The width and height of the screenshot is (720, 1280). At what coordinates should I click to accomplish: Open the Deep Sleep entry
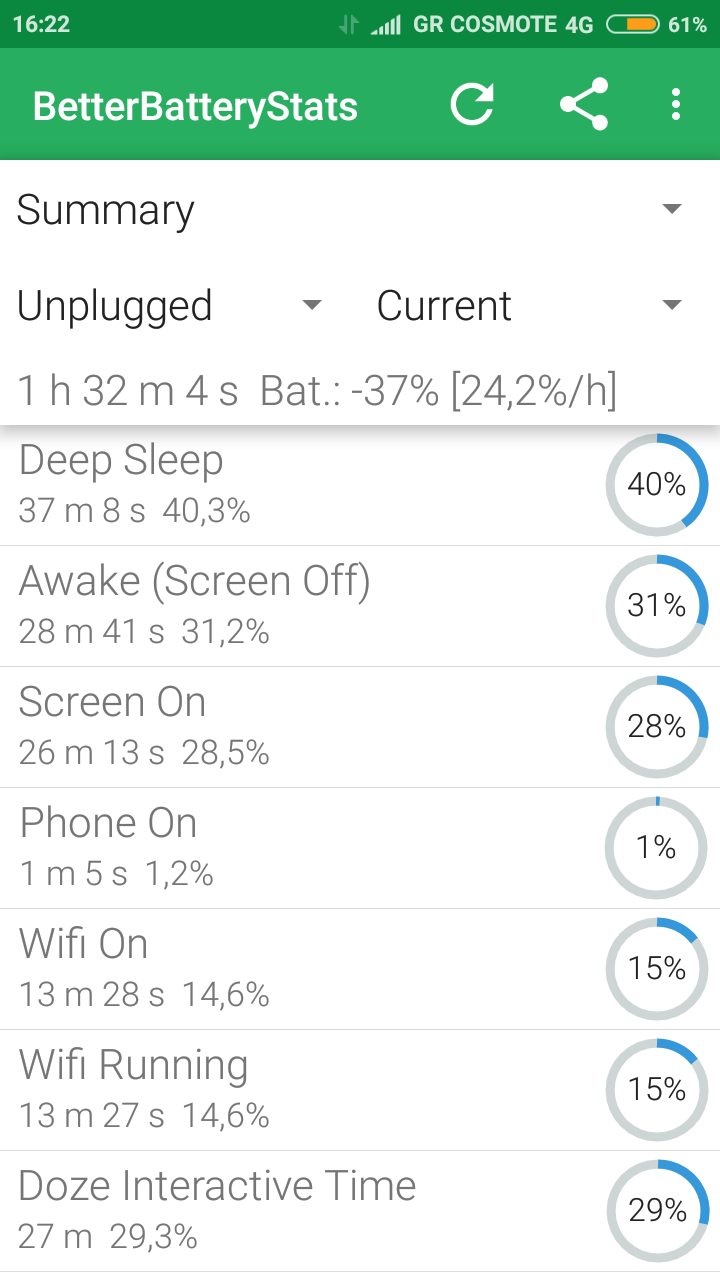point(300,485)
